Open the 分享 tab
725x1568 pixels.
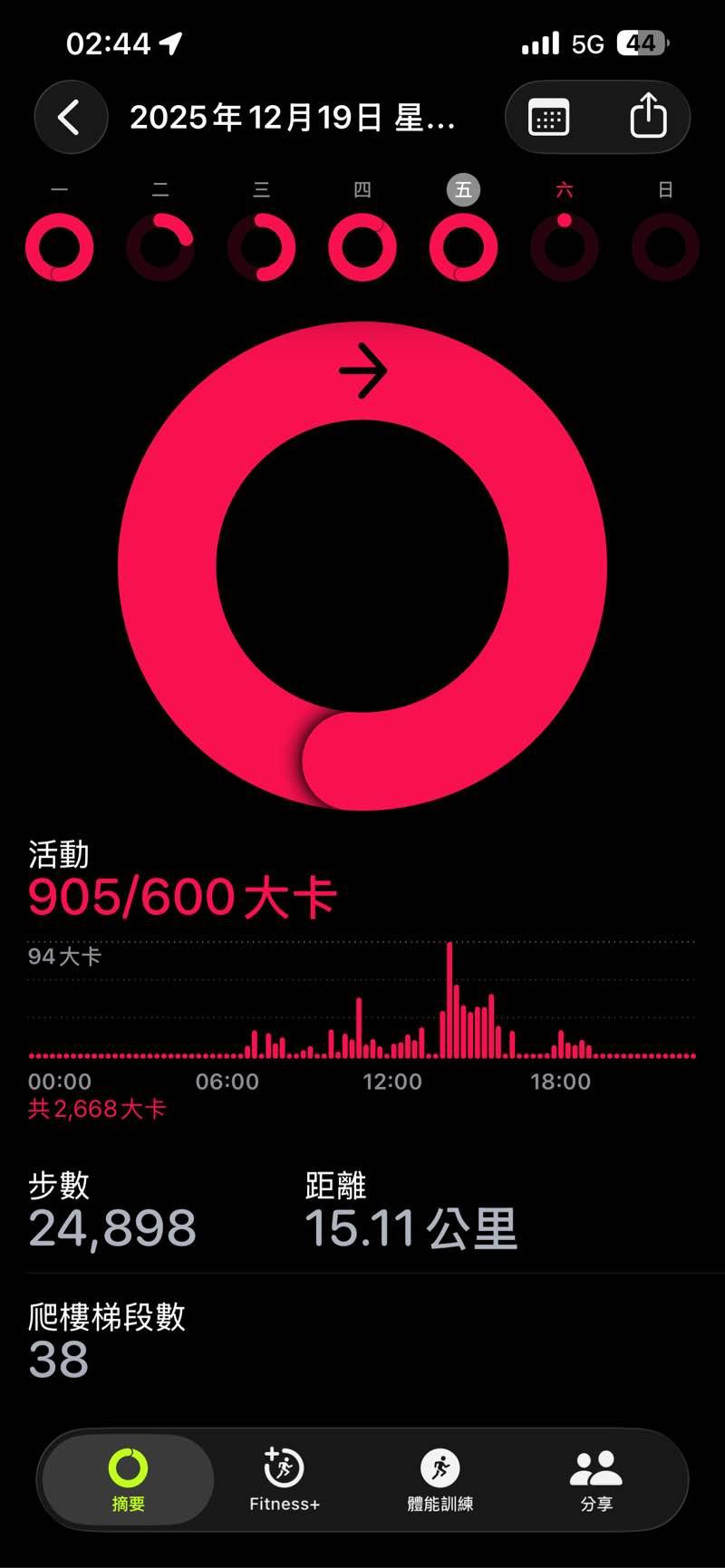click(x=596, y=1479)
